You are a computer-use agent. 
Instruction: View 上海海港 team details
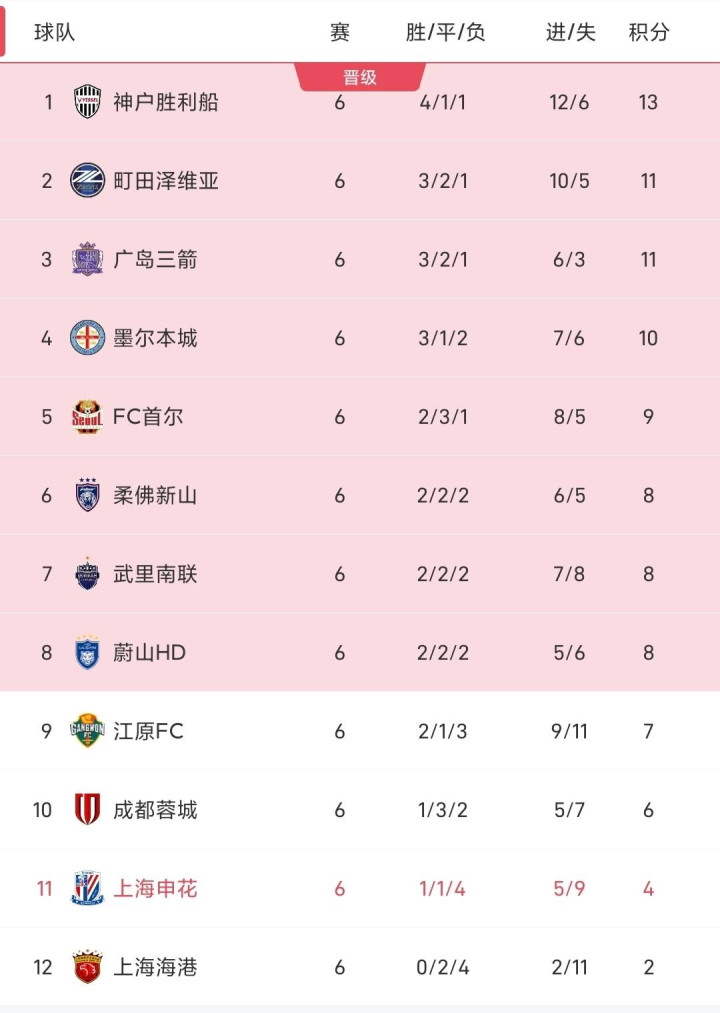pos(155,967)
